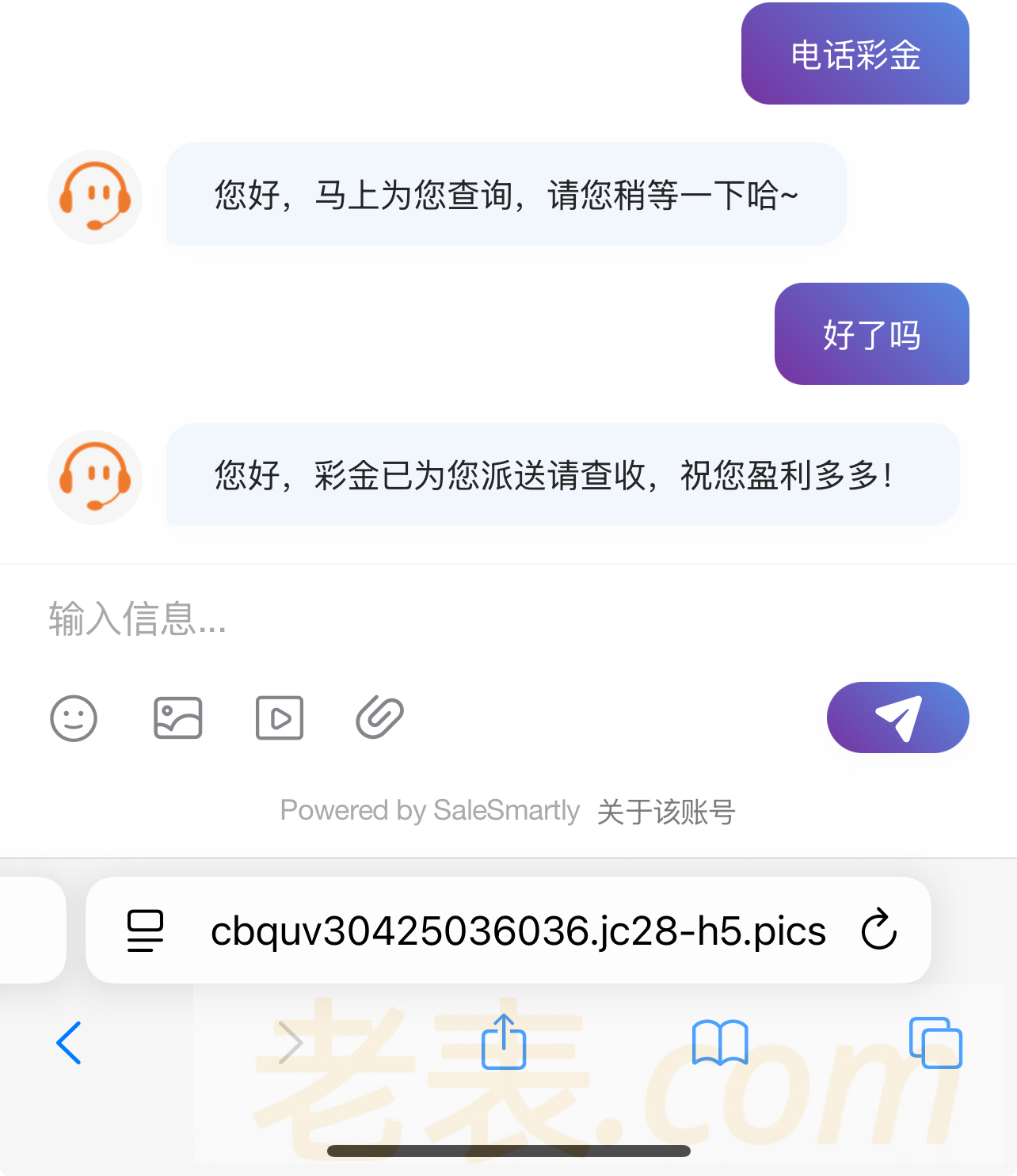The width and height of the screenshot is (1017, 1176).
Task: Open the page settings menu in address bar
Action: click(x=146, y=931)
